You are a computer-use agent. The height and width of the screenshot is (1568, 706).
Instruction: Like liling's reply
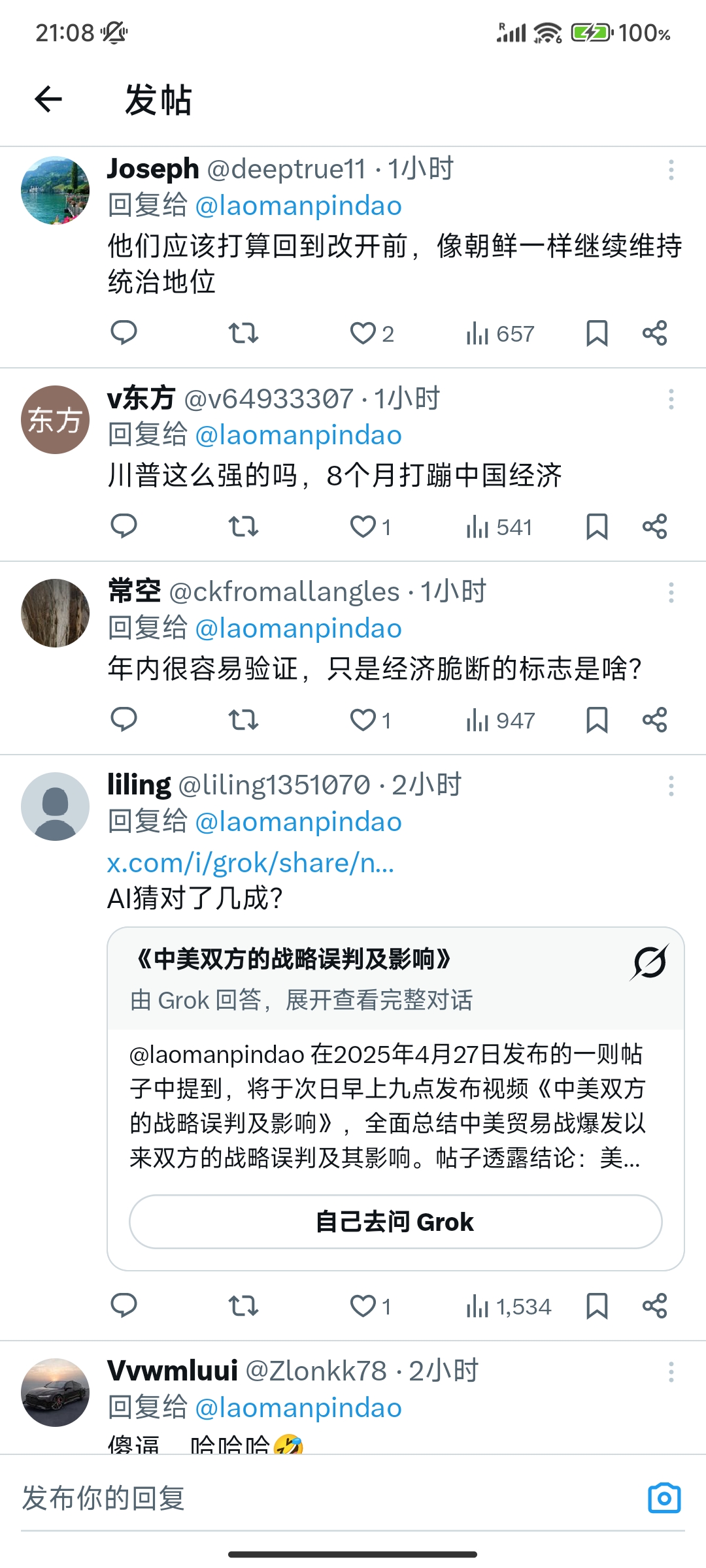click(x=370, y=1306)
